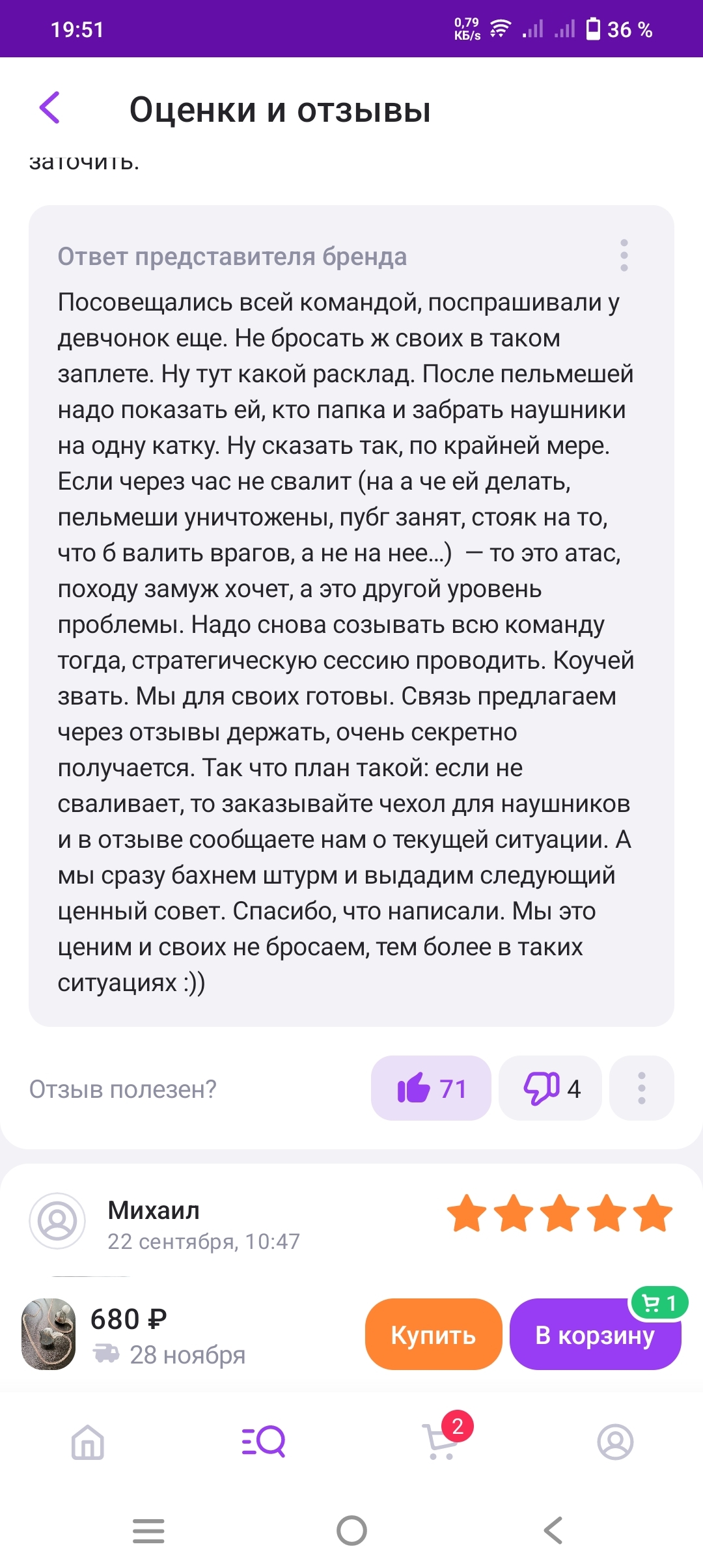Like the review with 71 thumbs up
The height and width of the screenshot is (1568, 703).
tap(431, 1089)
